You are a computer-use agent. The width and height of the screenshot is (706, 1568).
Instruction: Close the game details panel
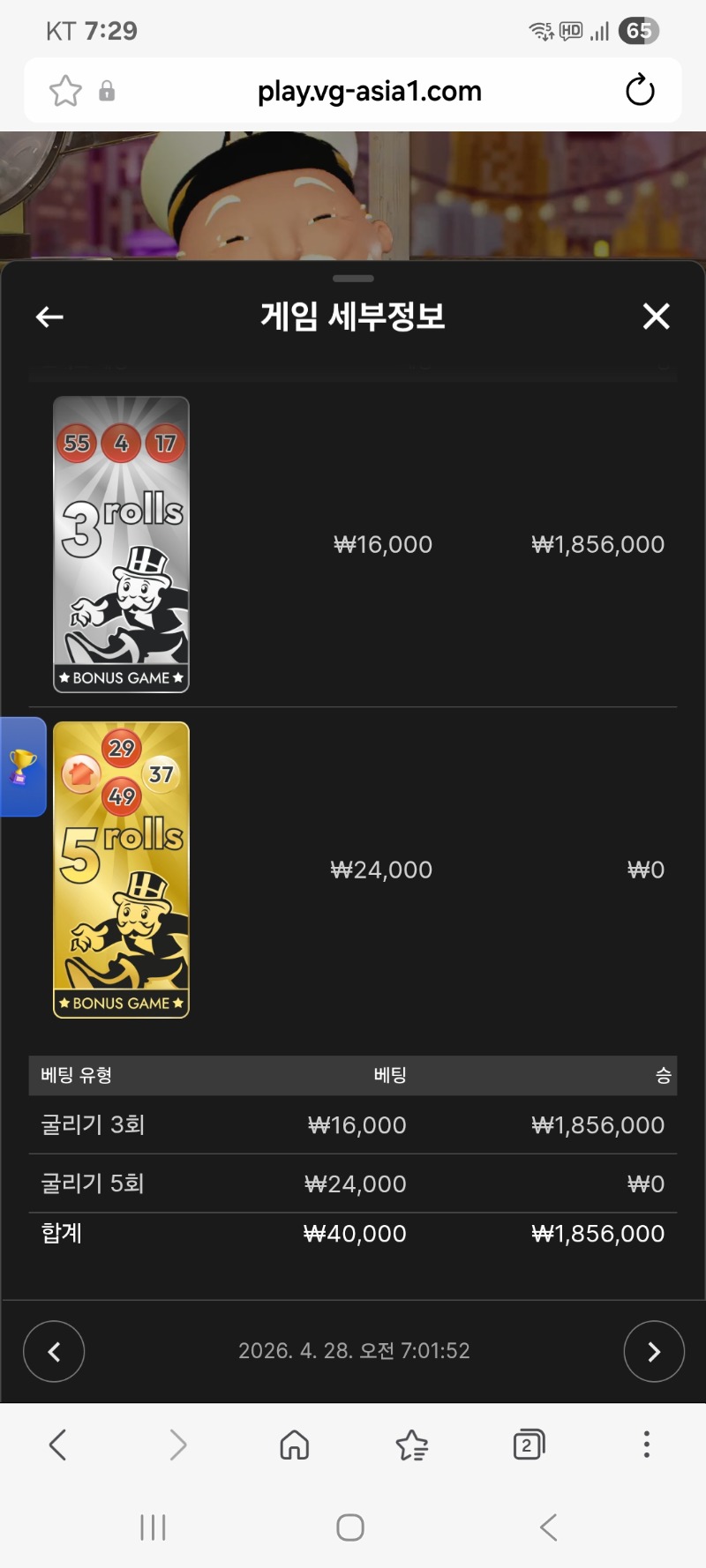[656, 317]
